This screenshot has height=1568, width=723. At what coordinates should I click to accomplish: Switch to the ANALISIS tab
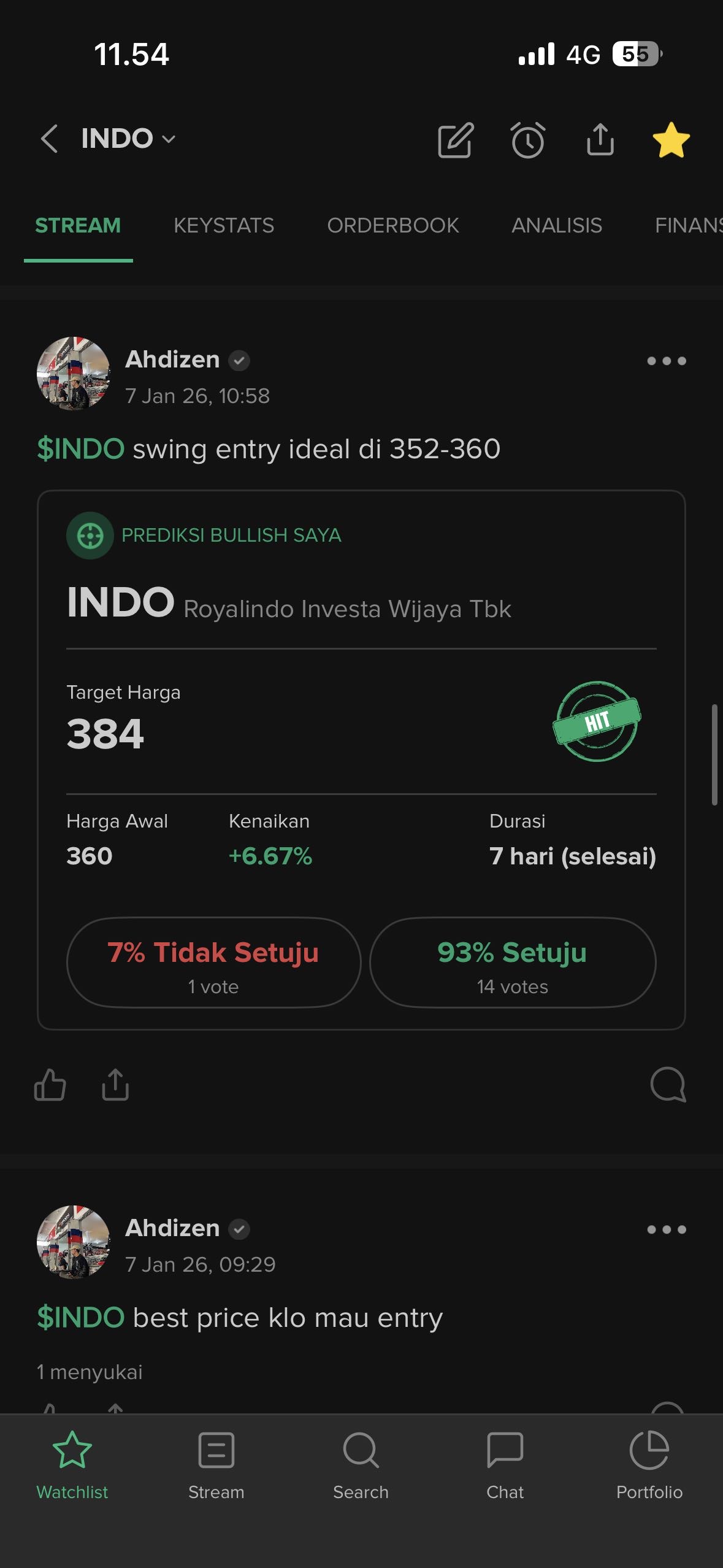click(556, 226)
